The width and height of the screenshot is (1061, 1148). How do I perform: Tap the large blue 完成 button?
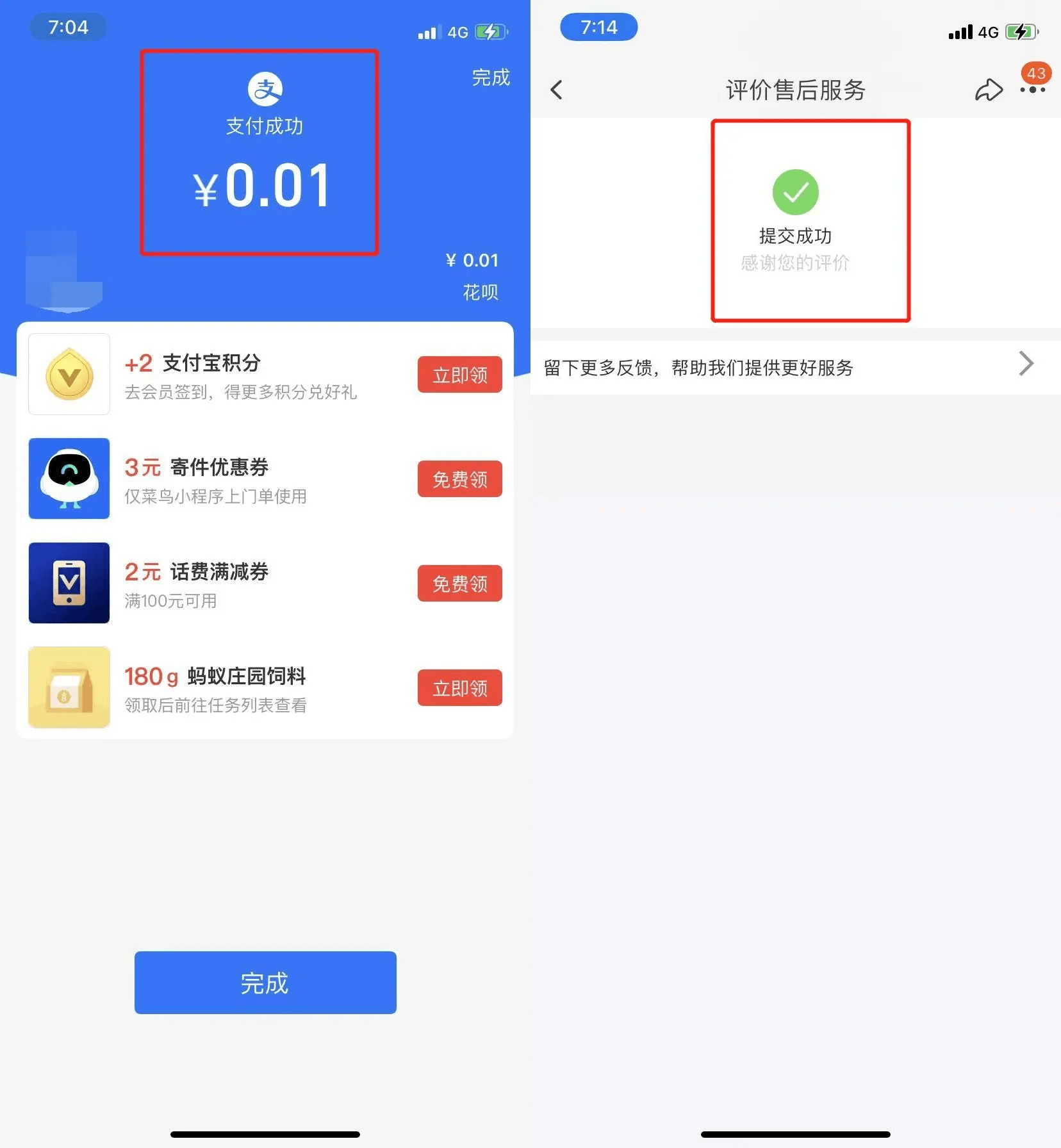click(x=265, y=983)
